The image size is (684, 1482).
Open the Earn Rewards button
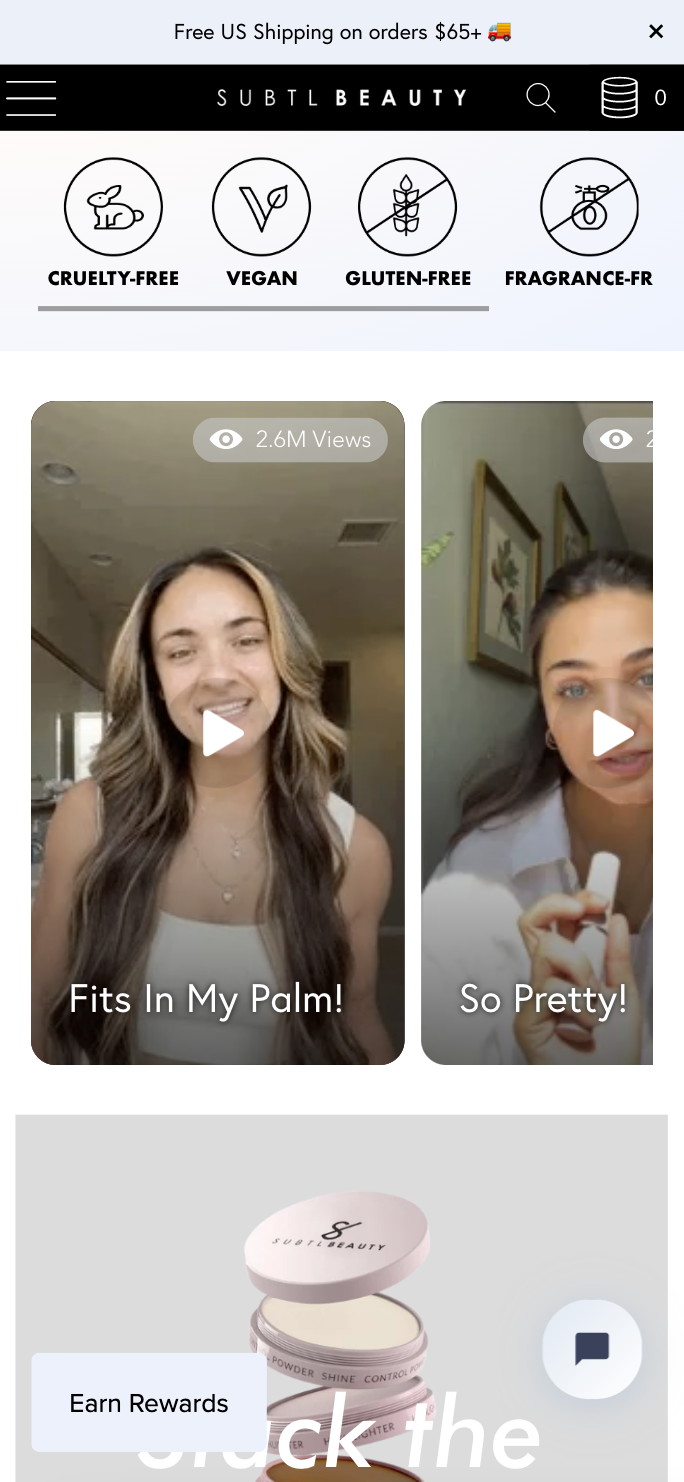pos(149,1403)
